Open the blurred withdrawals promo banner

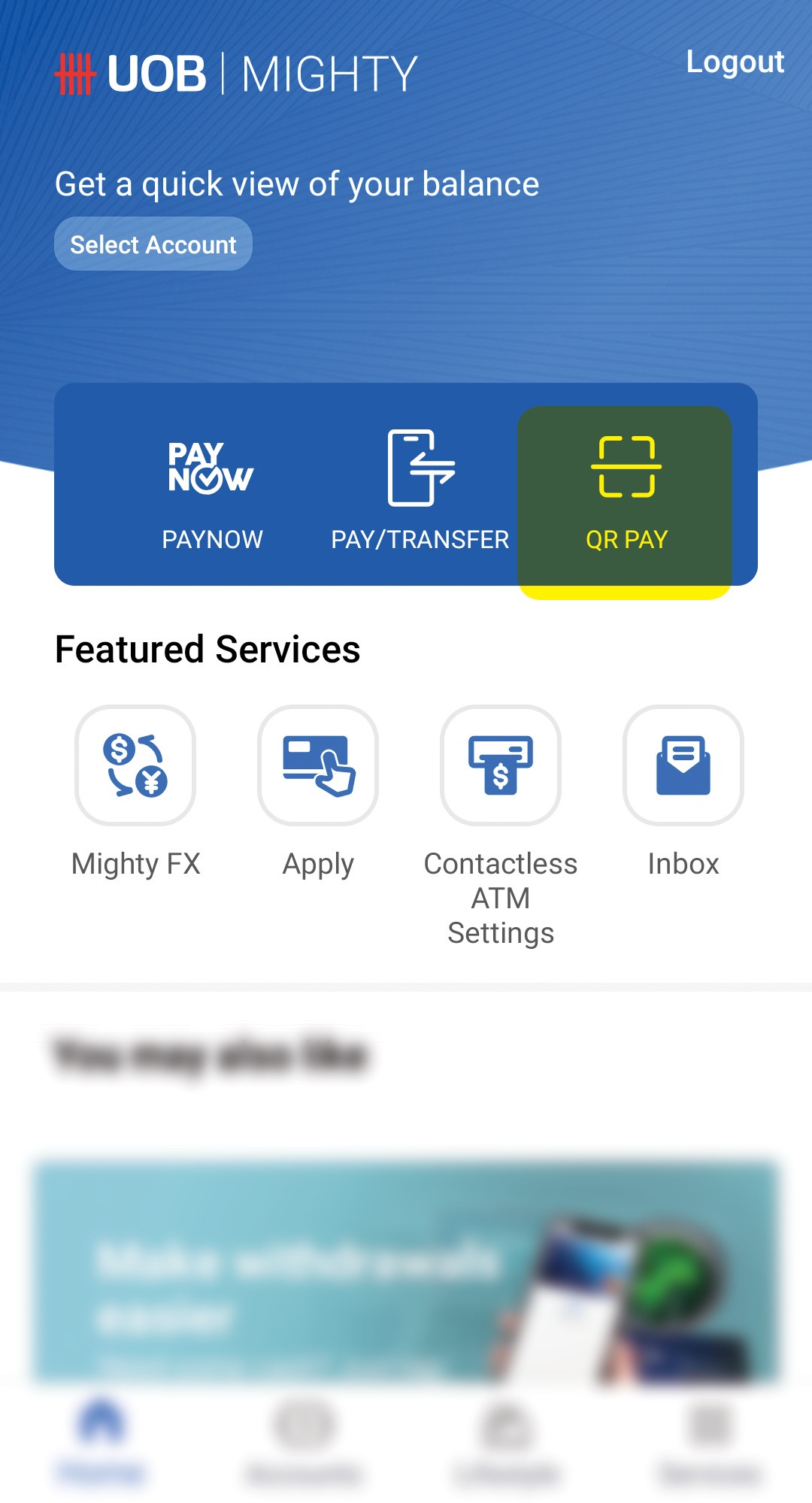tap(406, 1271)
